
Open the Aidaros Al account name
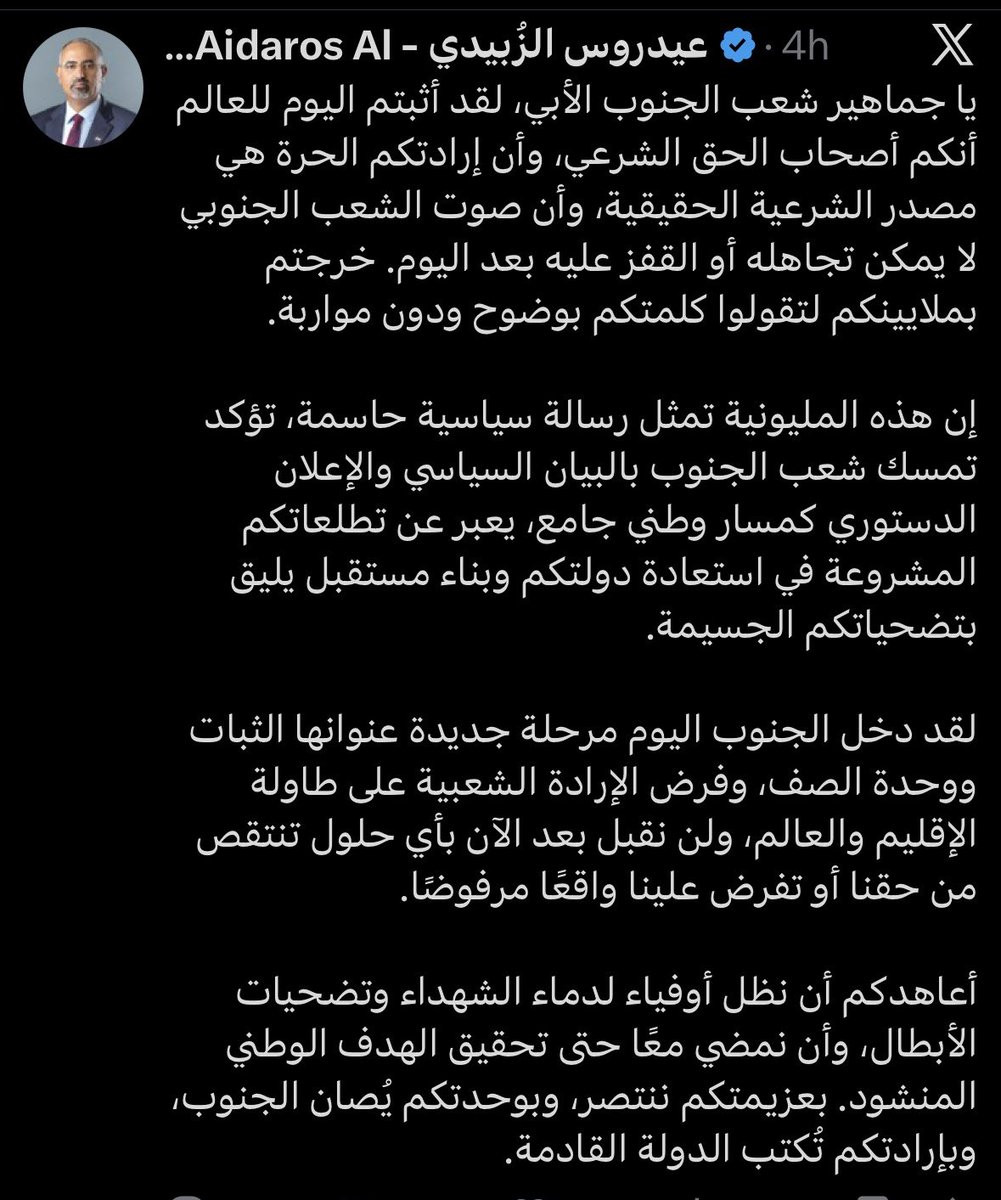450,48
